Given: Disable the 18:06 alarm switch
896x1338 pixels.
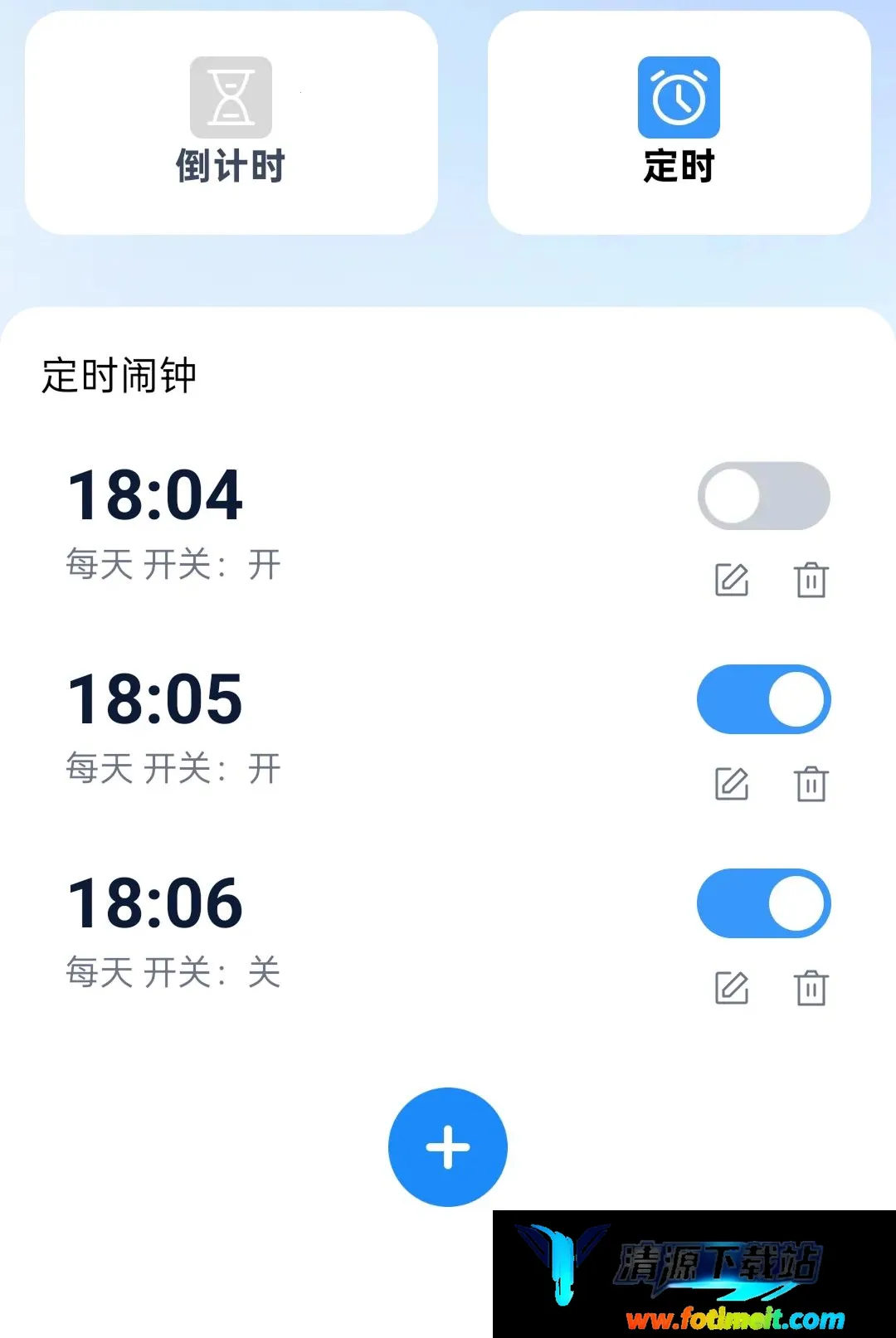Looking at the screenshot, I should pos(763,903).
